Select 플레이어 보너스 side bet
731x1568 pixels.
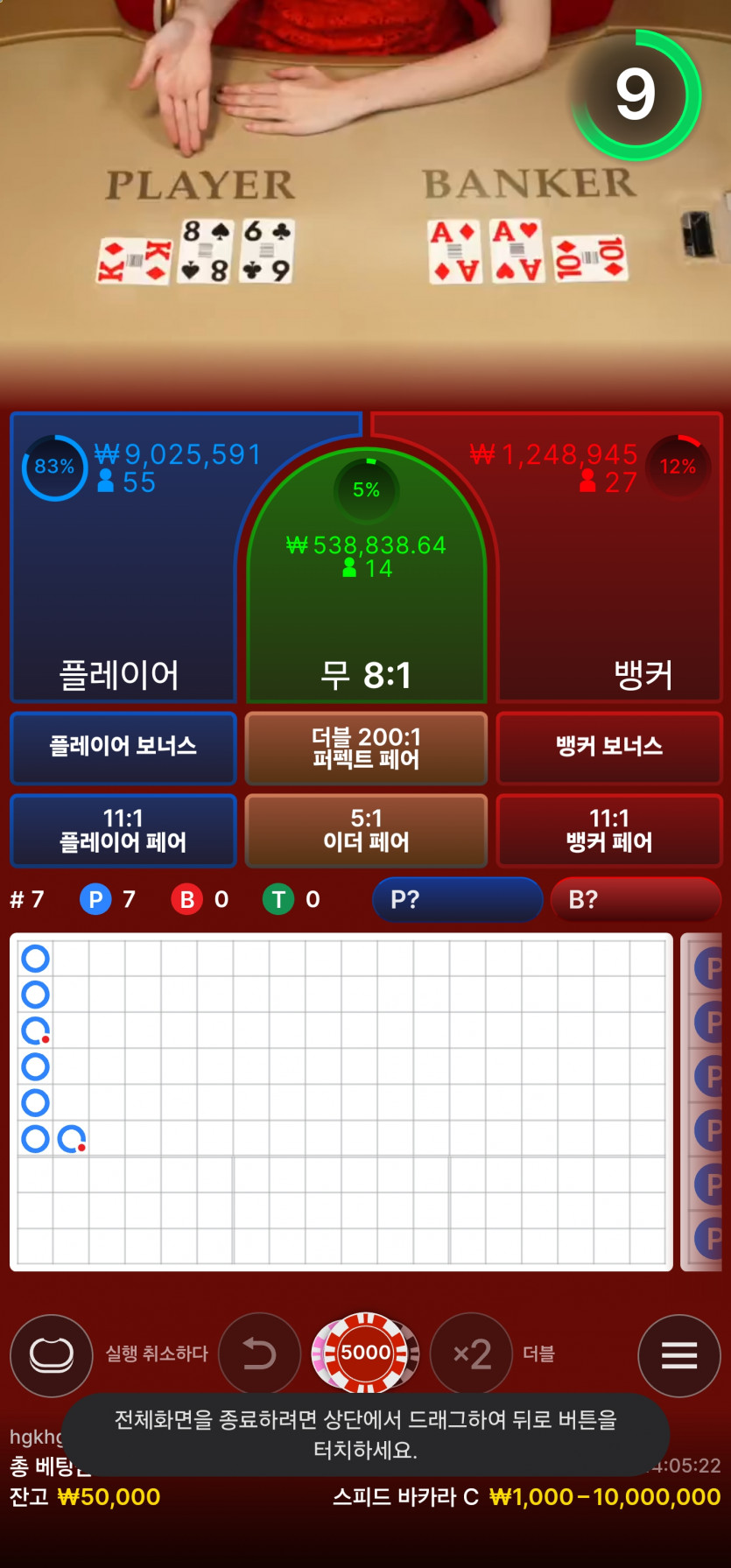point(123,747)
